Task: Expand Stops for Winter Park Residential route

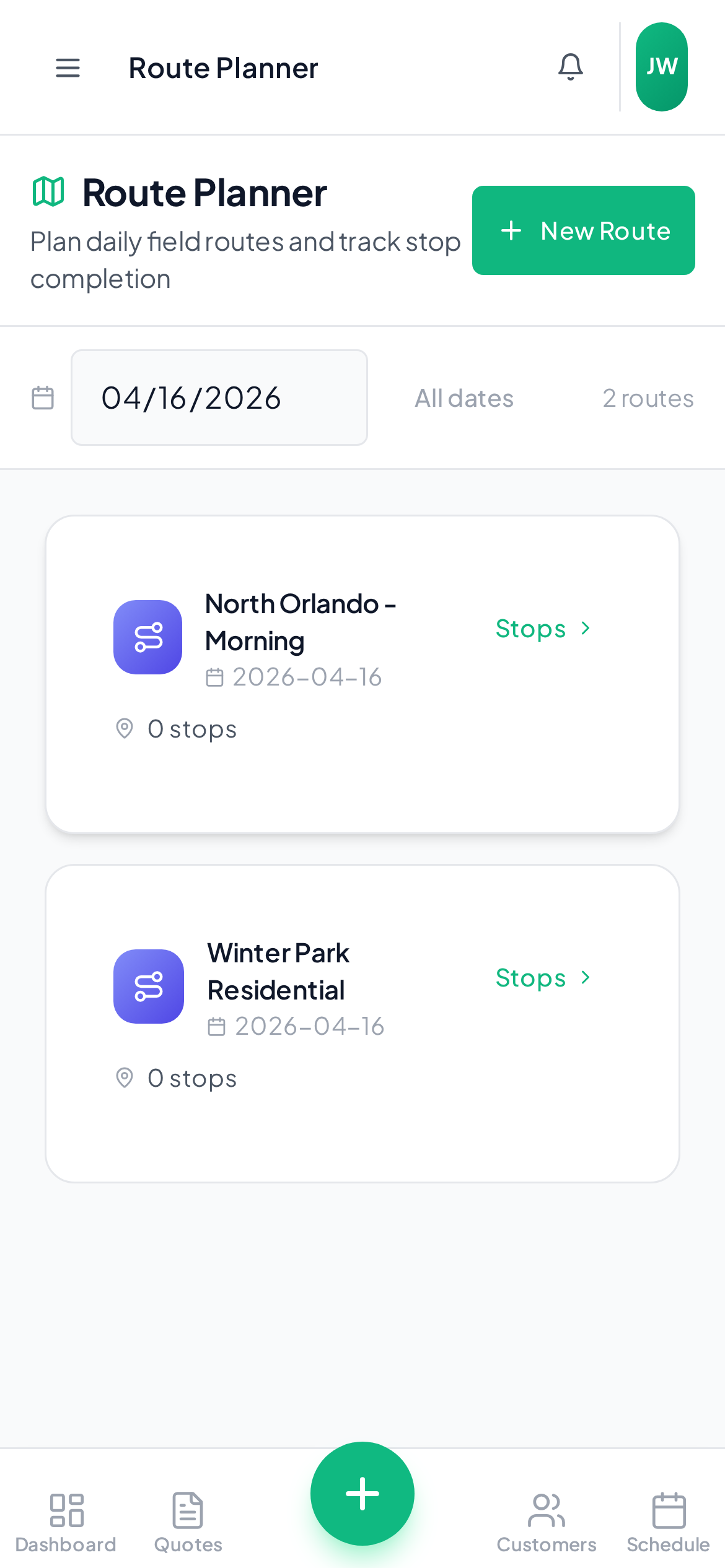Action: (543, 978)
